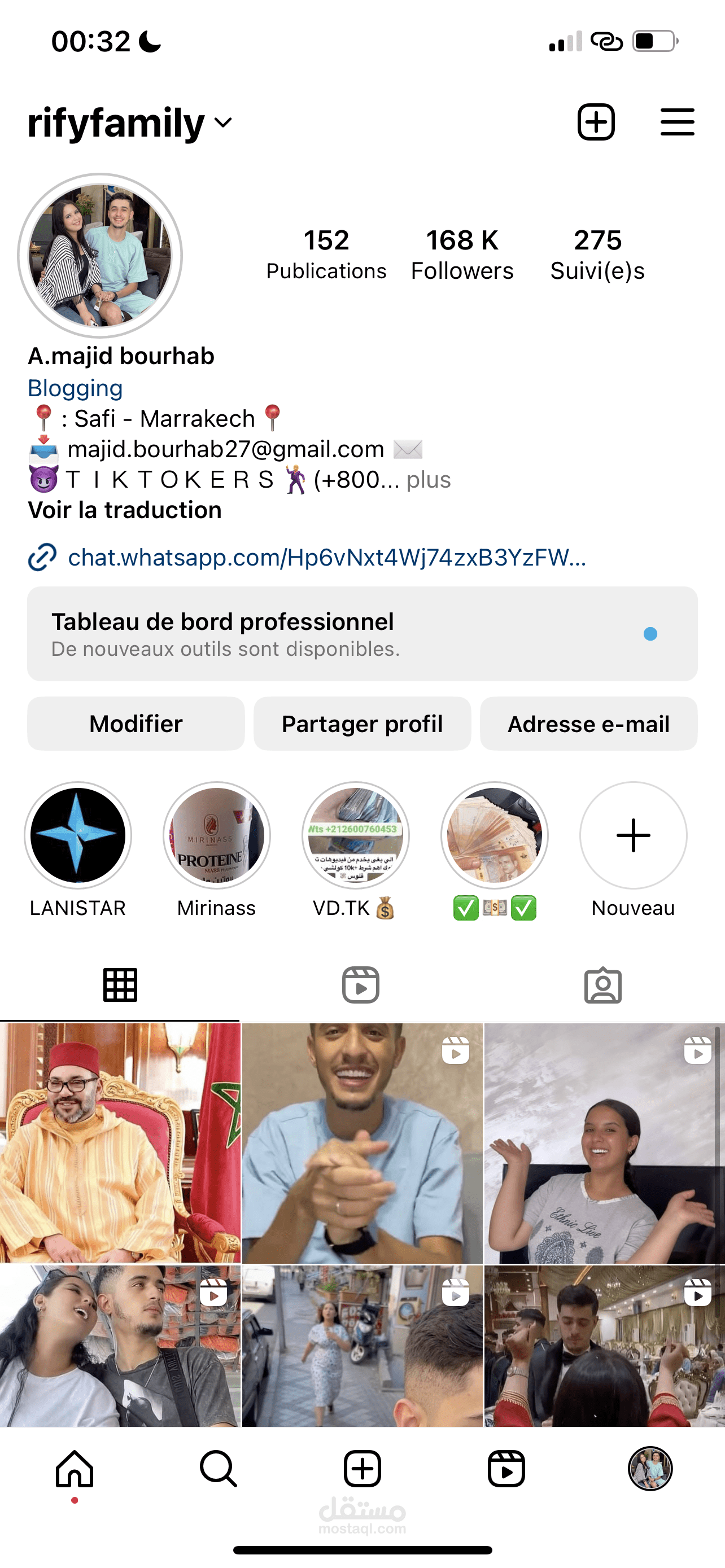Image resolution: width=725 pixels, height=1568 pixels.
Task: Open the create new post plus icon
Action: (x=595, y=122)
